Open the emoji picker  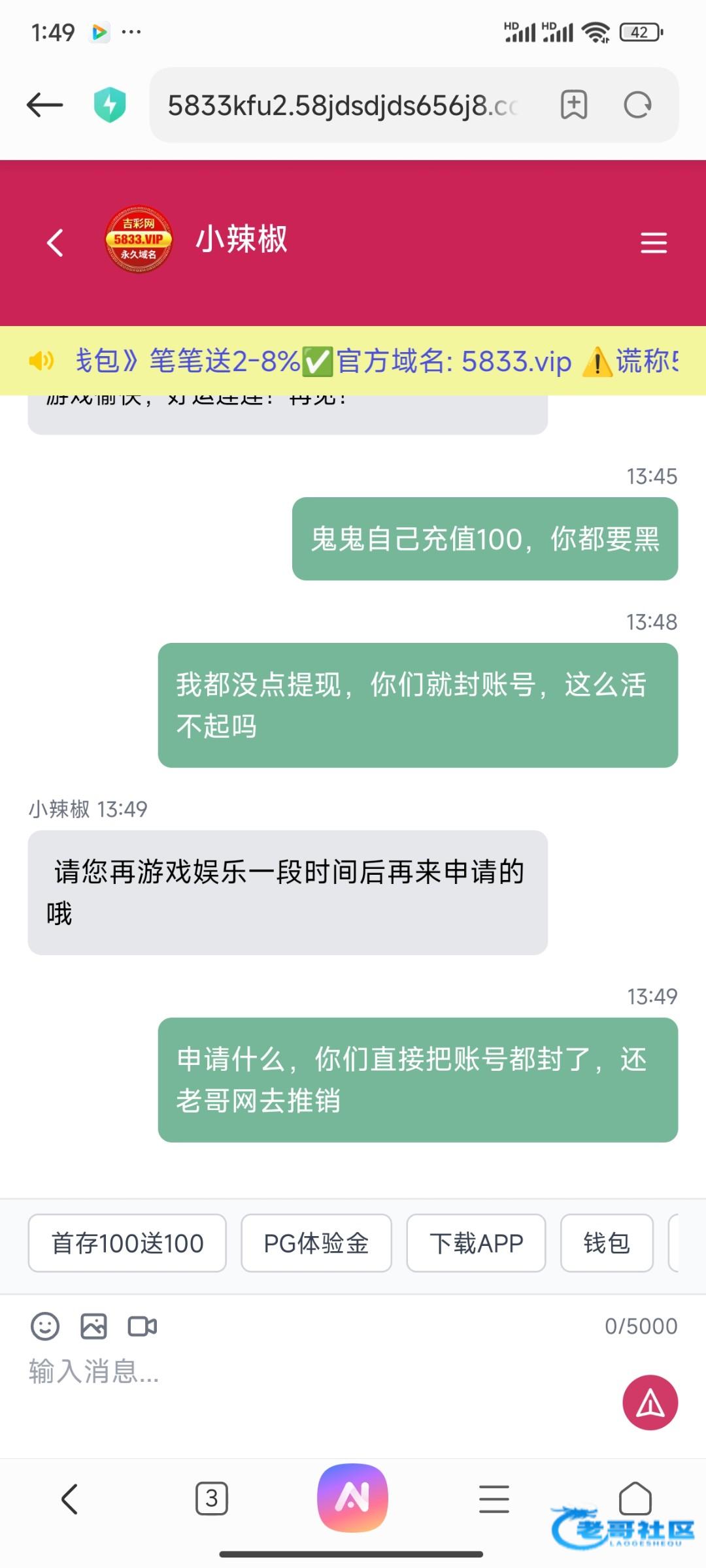click(x=45, y=1326)
